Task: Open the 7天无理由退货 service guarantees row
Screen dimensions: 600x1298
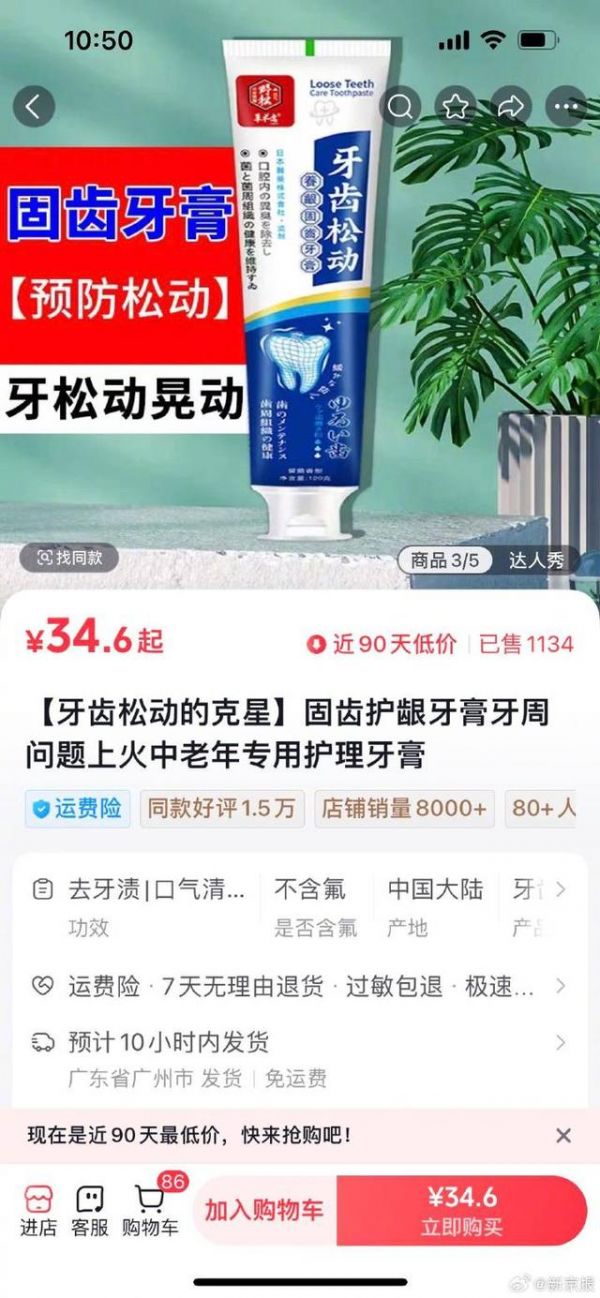Action: coord(300,986)
